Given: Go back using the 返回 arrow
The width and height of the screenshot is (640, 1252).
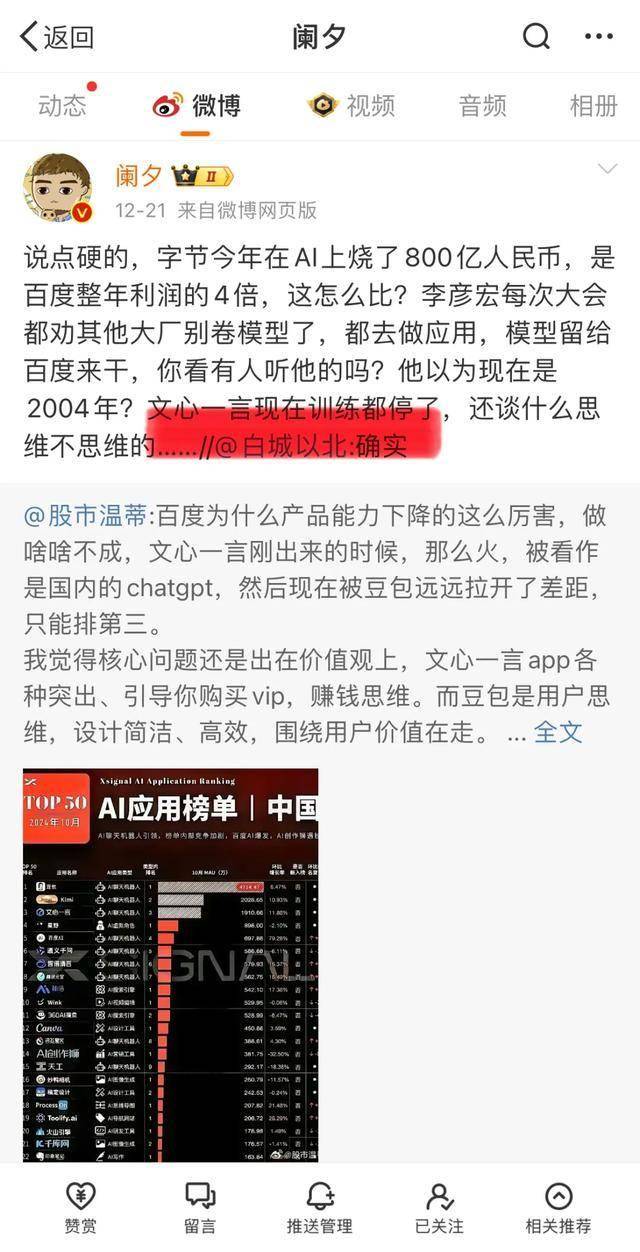Looking at the screenshot, I should point(56,37).
